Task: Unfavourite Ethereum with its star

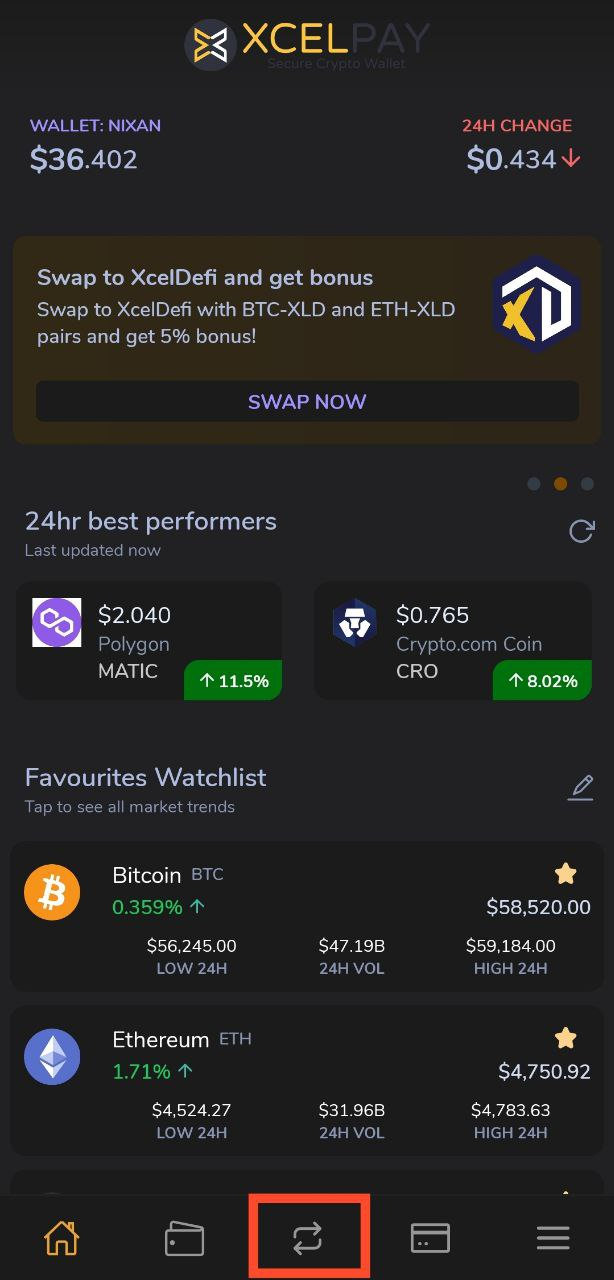Action: click(566, 1038)
